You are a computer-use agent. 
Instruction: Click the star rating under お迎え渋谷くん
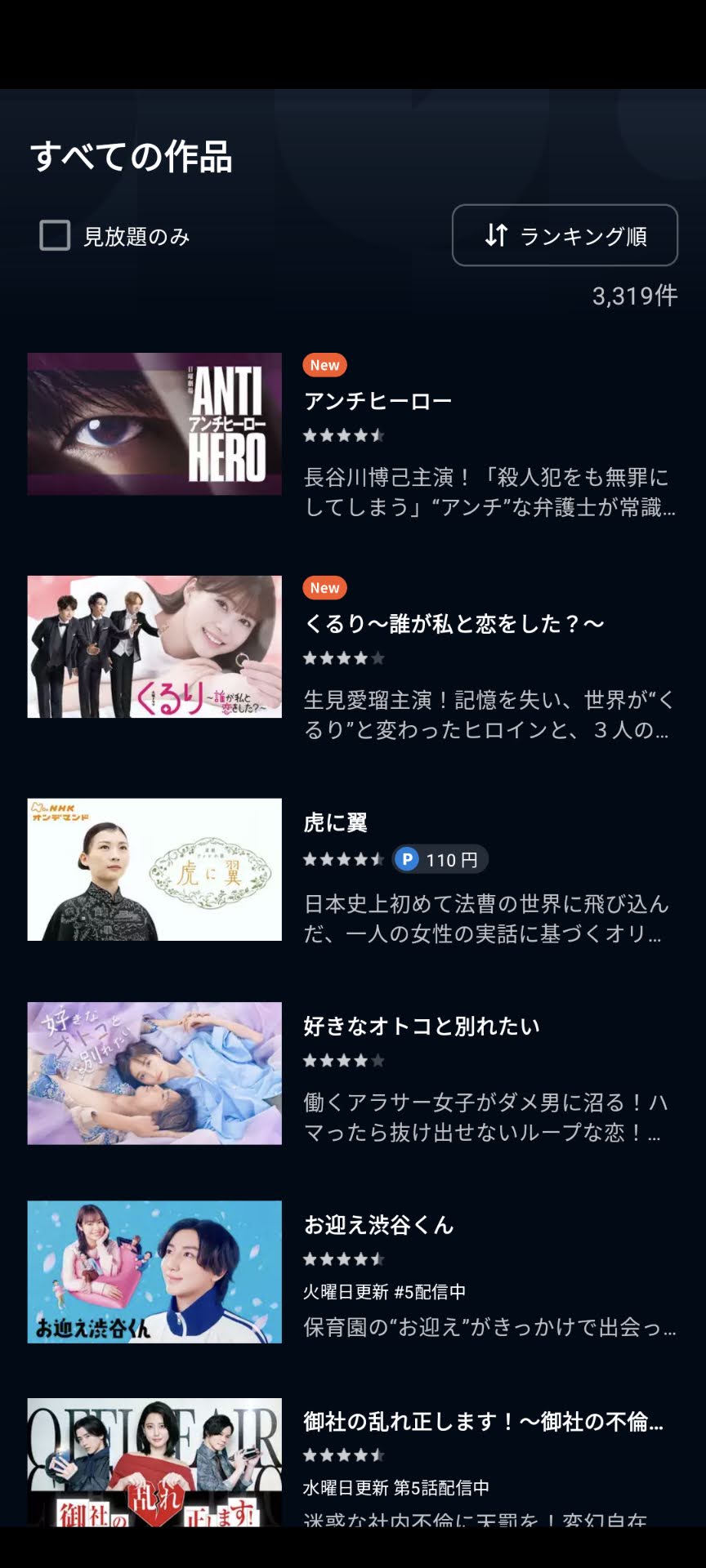[343, 1261]
